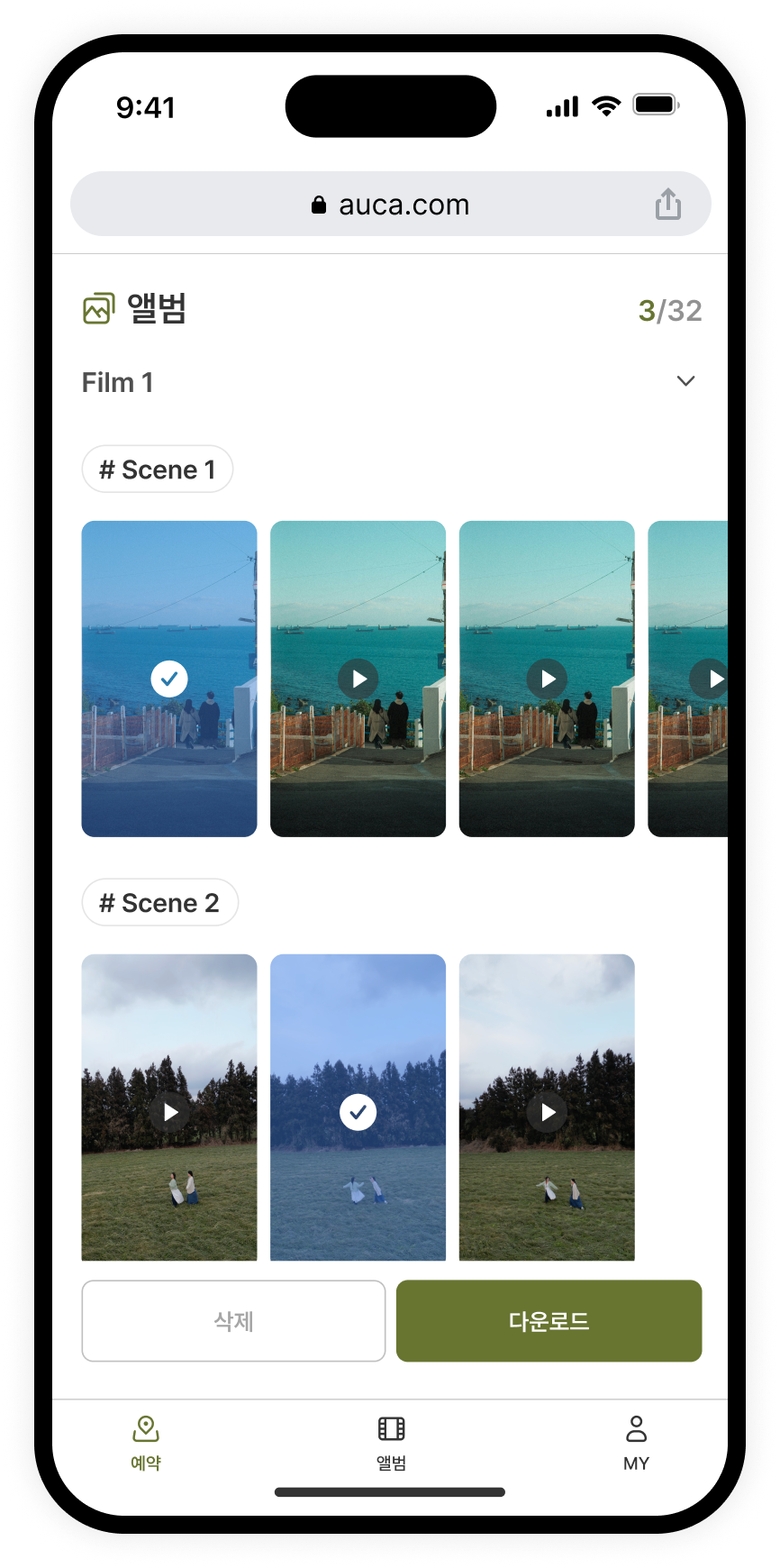780x1568 pixels.
Task: Tap the 삭제 delete button
Action: click(233, 1321)
